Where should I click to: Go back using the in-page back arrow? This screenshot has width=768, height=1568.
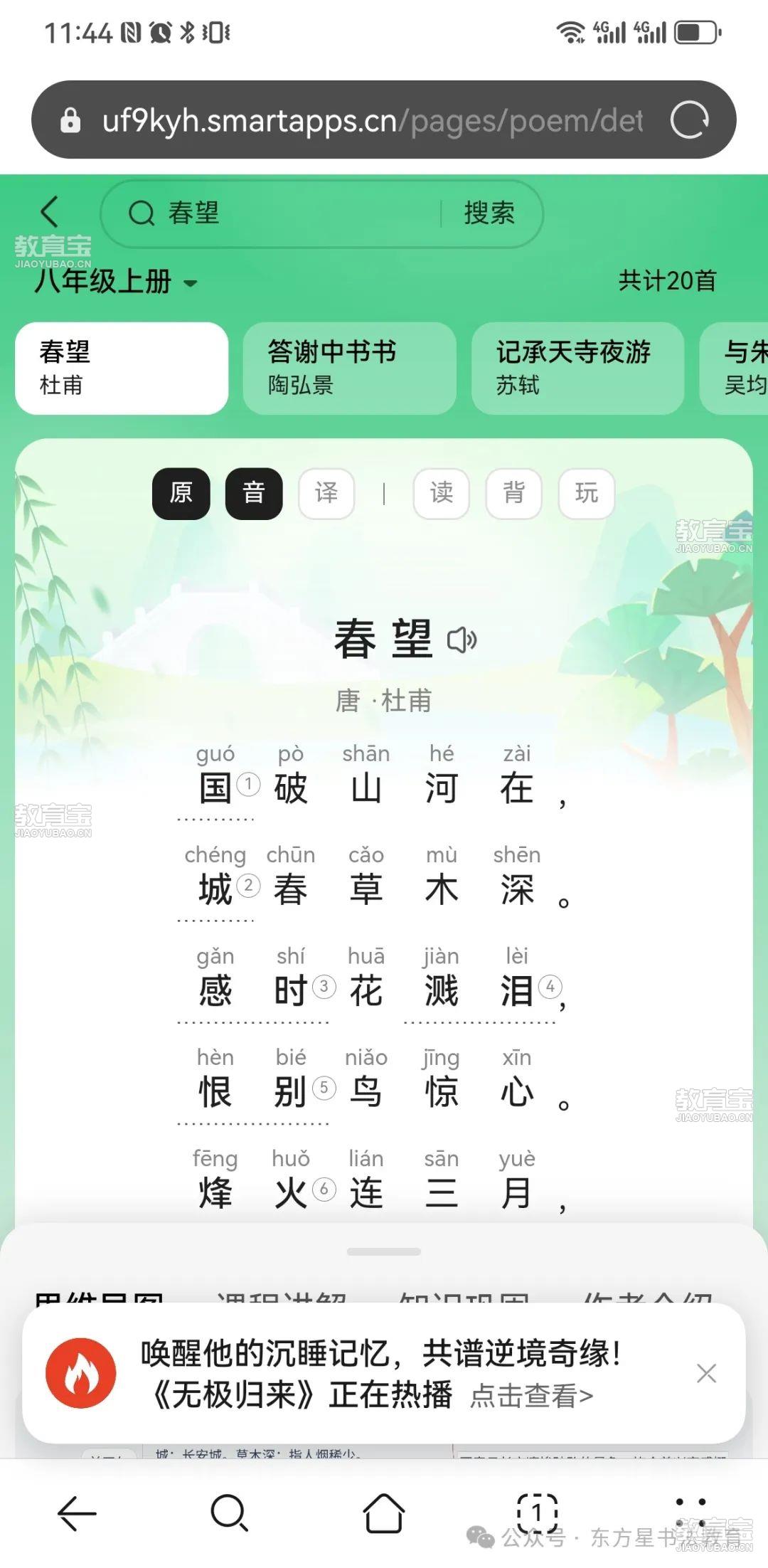[x=50, y=212]
